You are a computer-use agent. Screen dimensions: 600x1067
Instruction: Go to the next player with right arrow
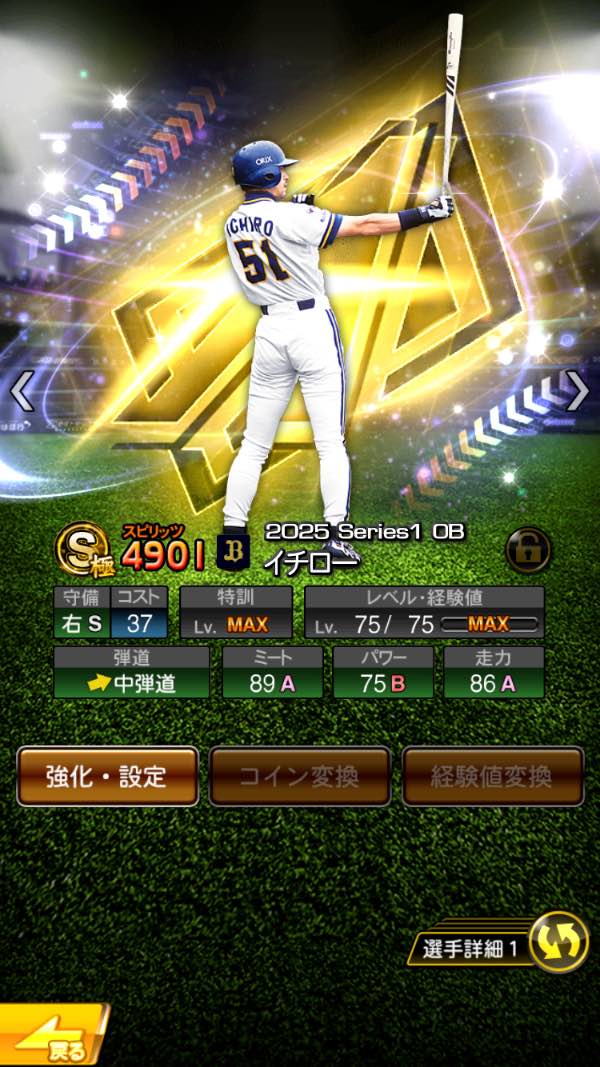coord(578,391)
